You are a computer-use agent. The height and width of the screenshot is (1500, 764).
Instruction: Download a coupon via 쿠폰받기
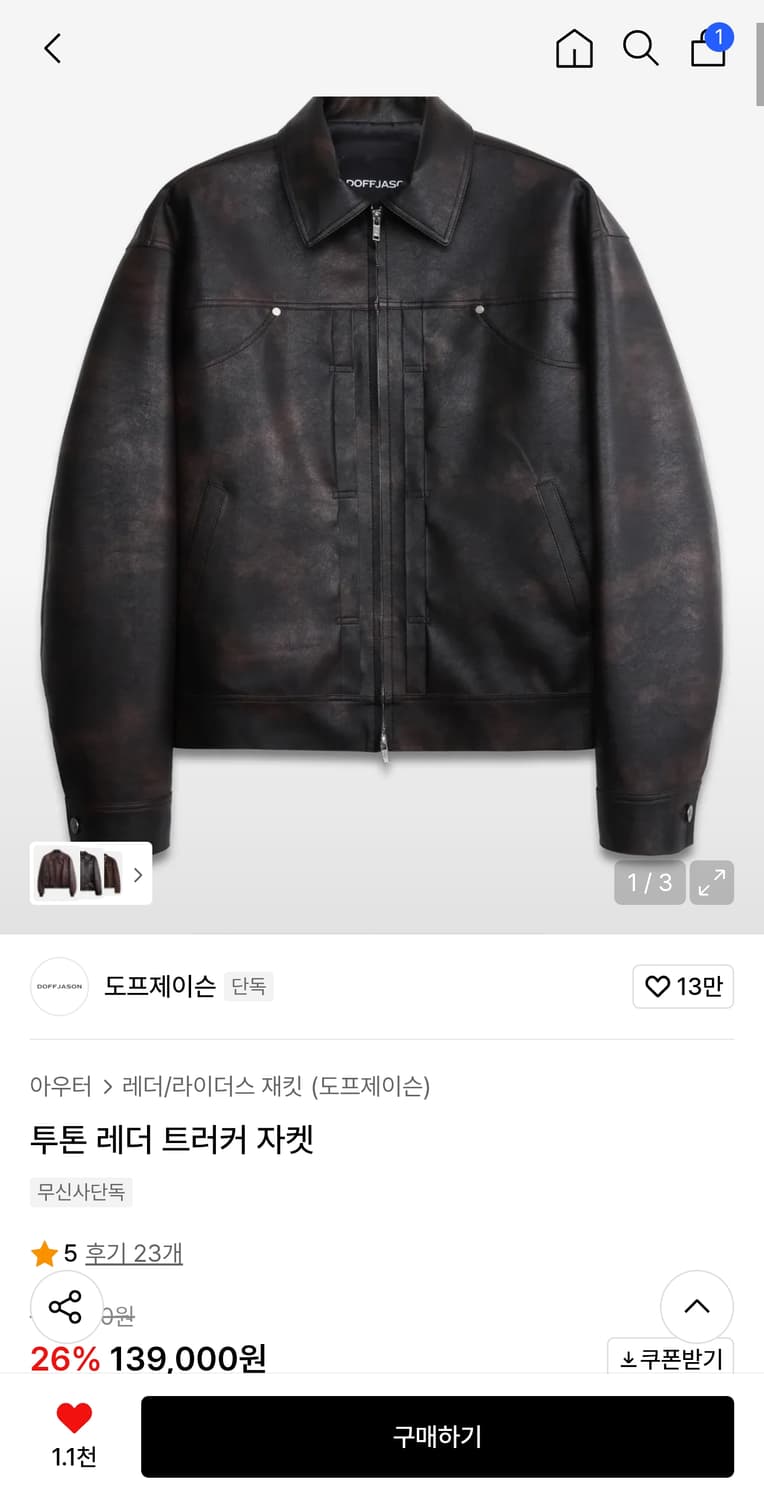coord(670,1358)
